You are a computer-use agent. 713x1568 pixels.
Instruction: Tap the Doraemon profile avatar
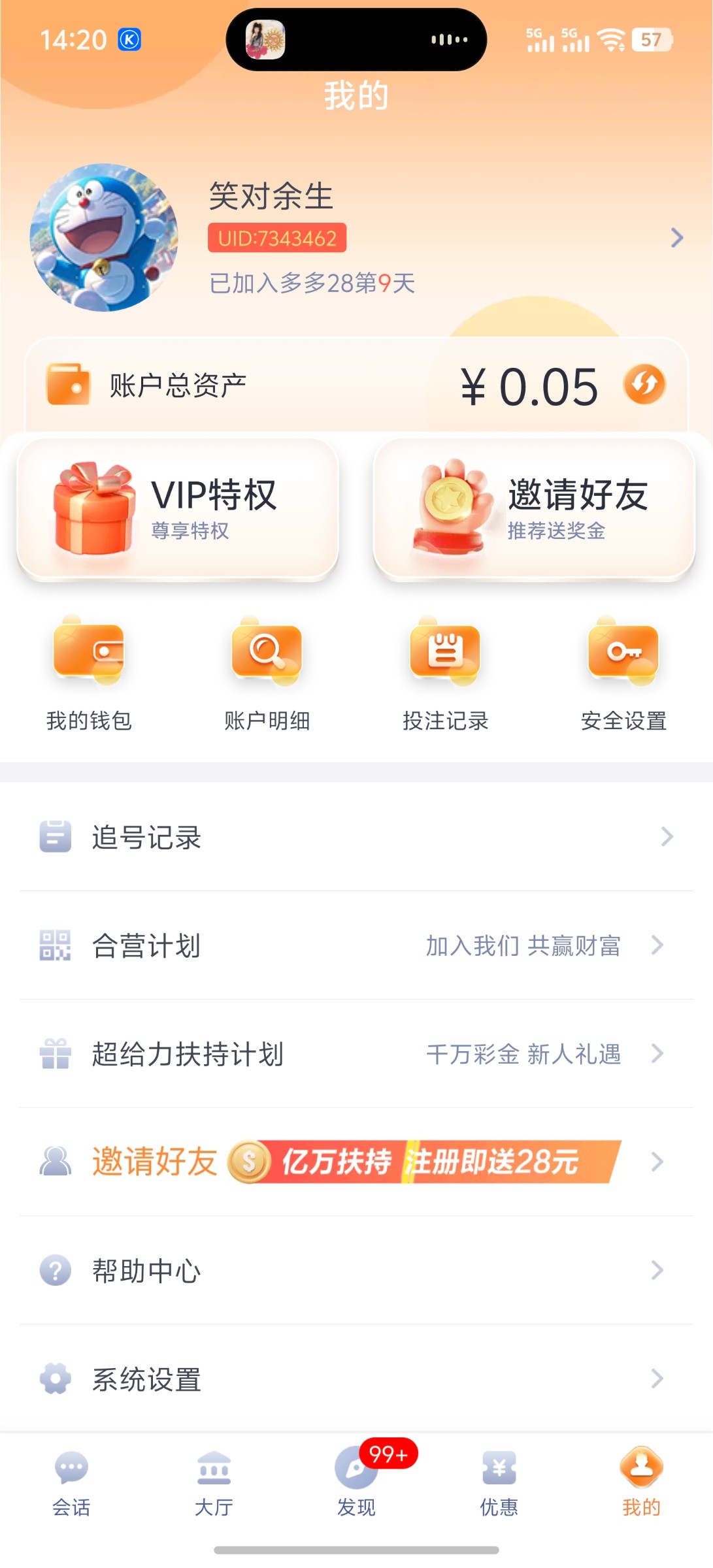click(105, 237)
